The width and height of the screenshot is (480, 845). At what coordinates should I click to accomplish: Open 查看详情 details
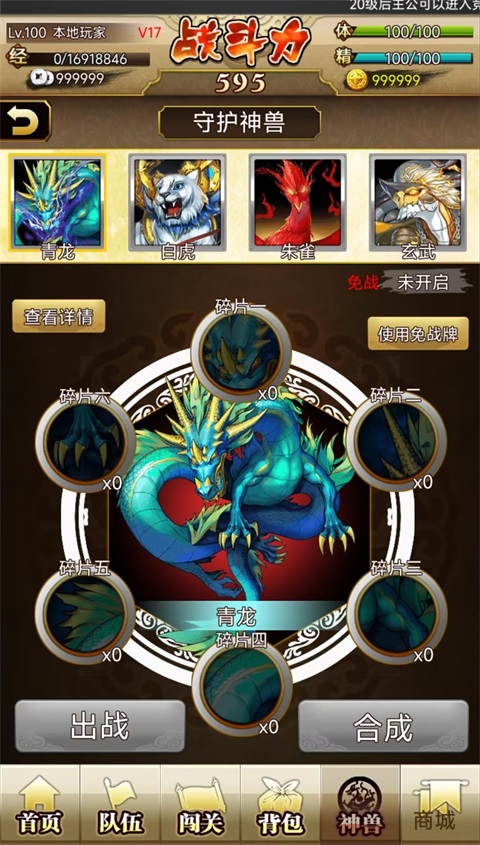tap(59, 316)
